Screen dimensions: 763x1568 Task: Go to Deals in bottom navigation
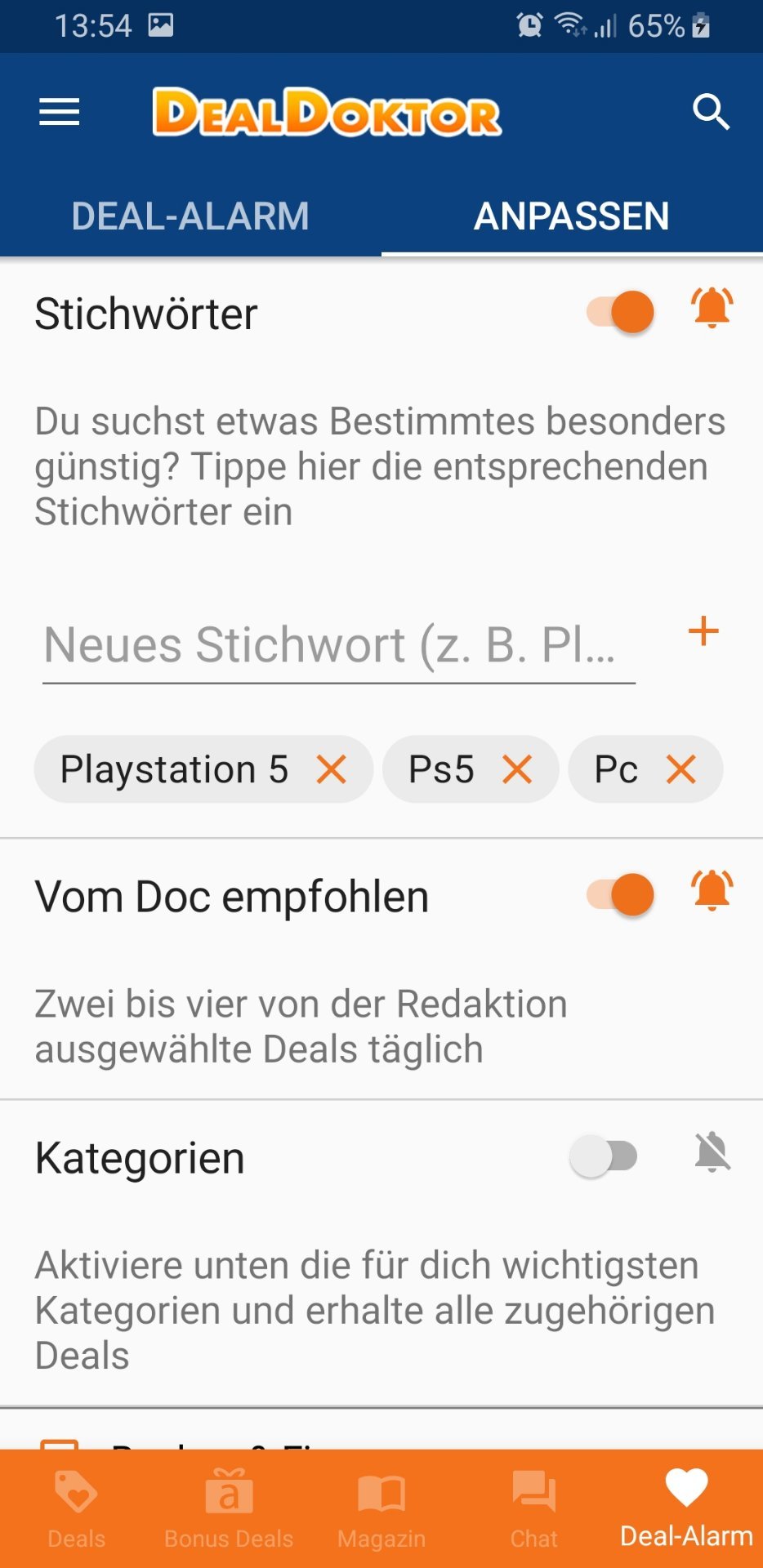point(76,1509)
